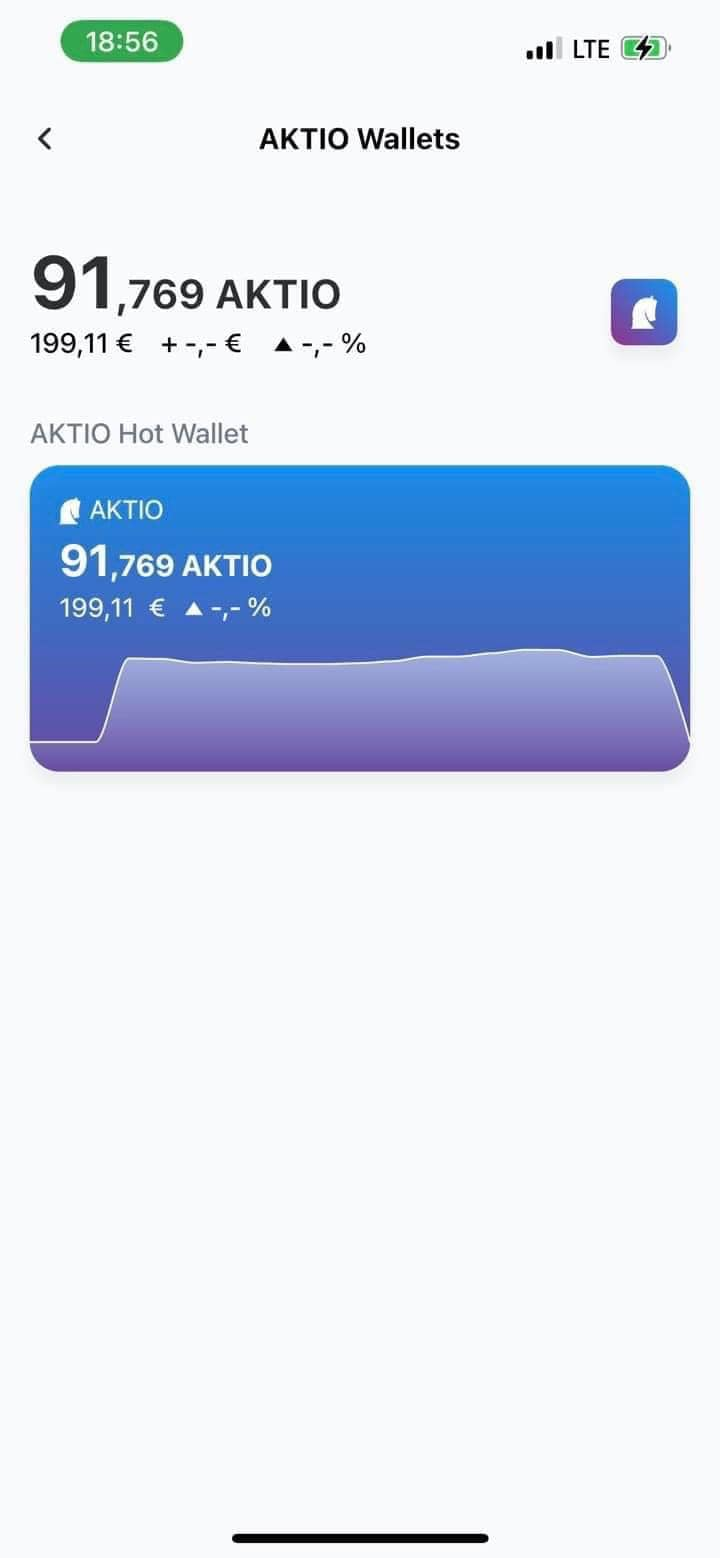Screen dimensions: 720x1558
Task: Open the AKTIO Hot Wallet card
Action: pyautogui.click(x=360, y=618)
